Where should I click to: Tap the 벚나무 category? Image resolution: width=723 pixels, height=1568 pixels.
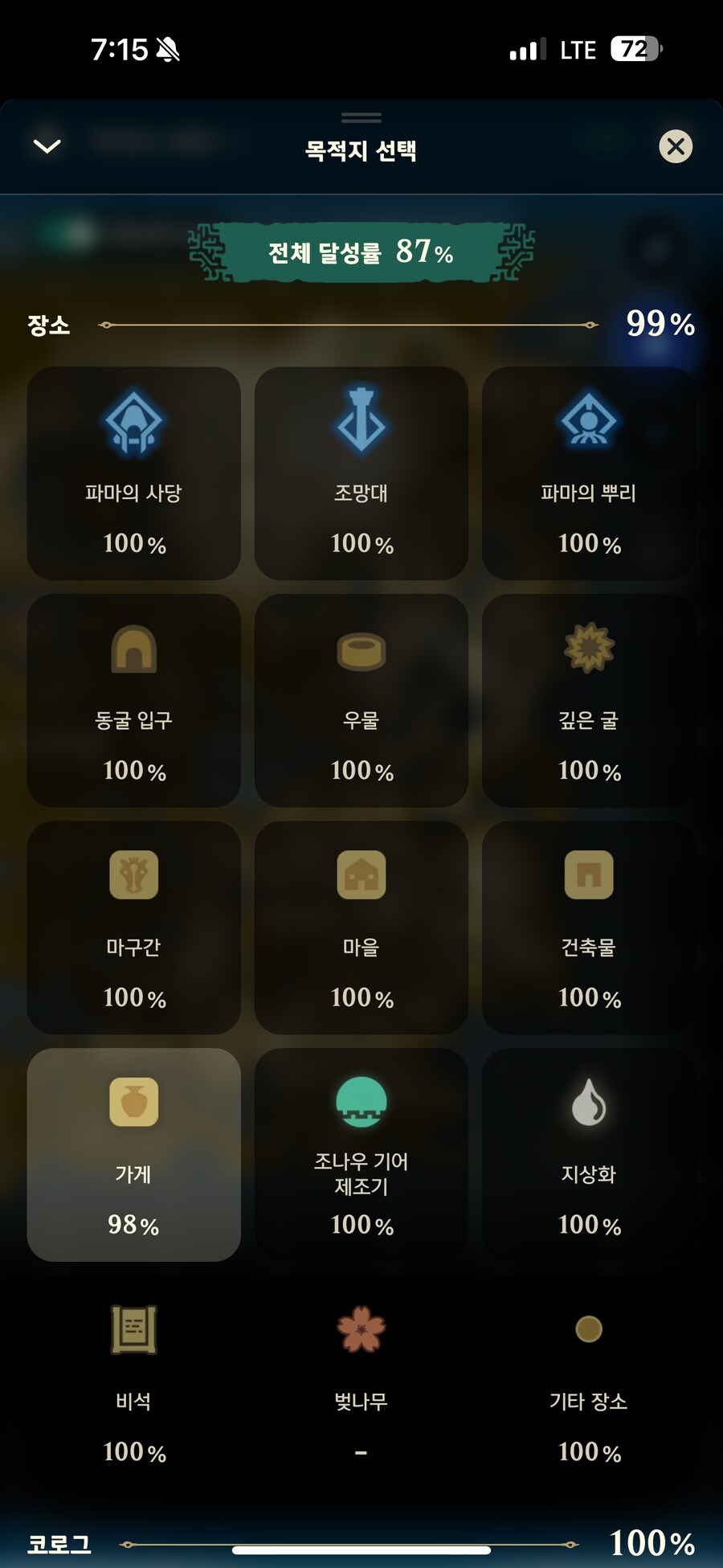[x=361, y=1382]
